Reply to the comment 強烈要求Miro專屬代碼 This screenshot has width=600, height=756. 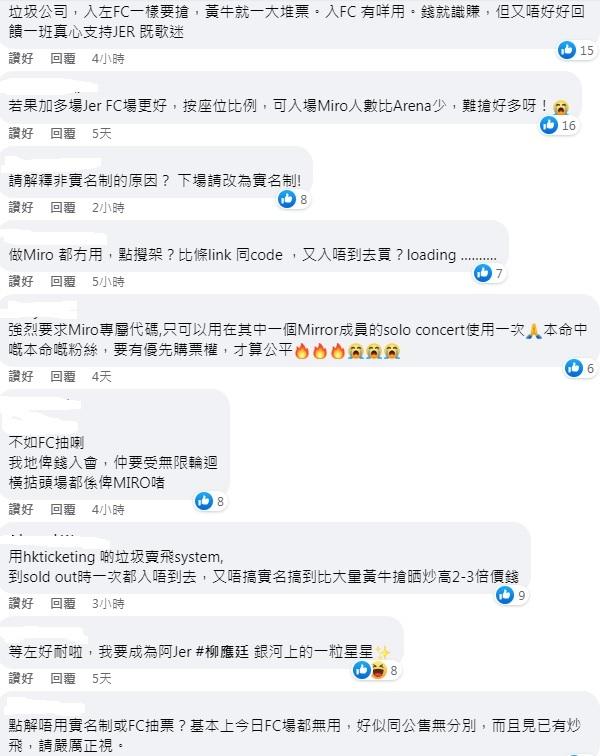[62, 377]
